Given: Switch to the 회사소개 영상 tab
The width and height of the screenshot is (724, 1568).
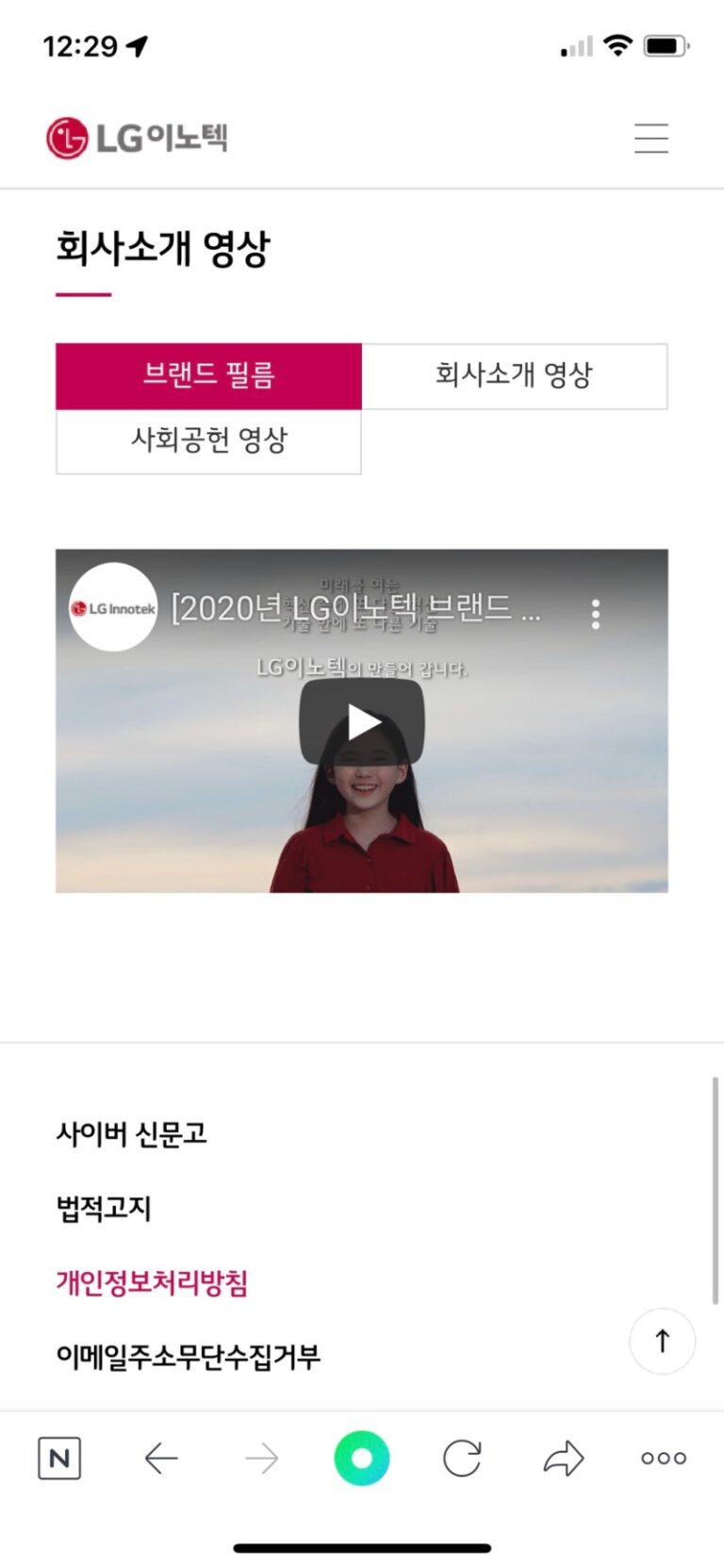Looking at the screenshot, I should pos(514,375).
